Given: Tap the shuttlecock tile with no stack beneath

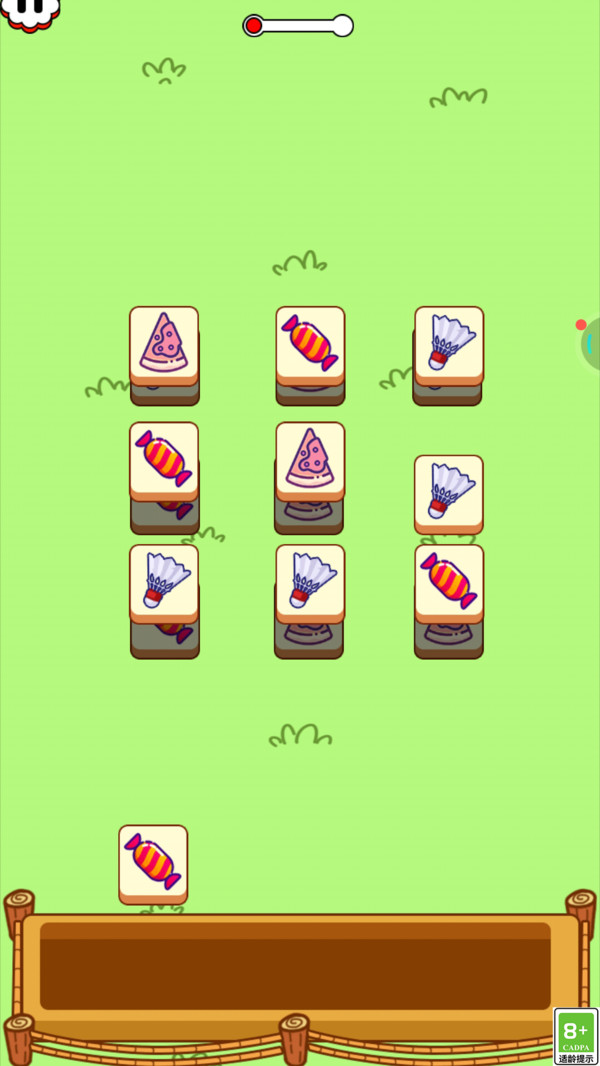Looking at the screenshot, I should (x=449, y=492).
